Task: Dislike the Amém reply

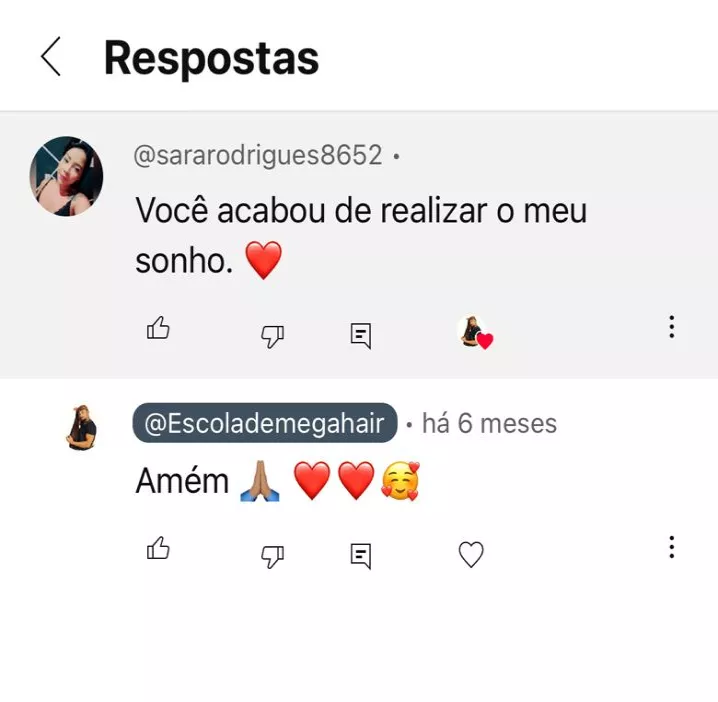Action: point(272,556)
